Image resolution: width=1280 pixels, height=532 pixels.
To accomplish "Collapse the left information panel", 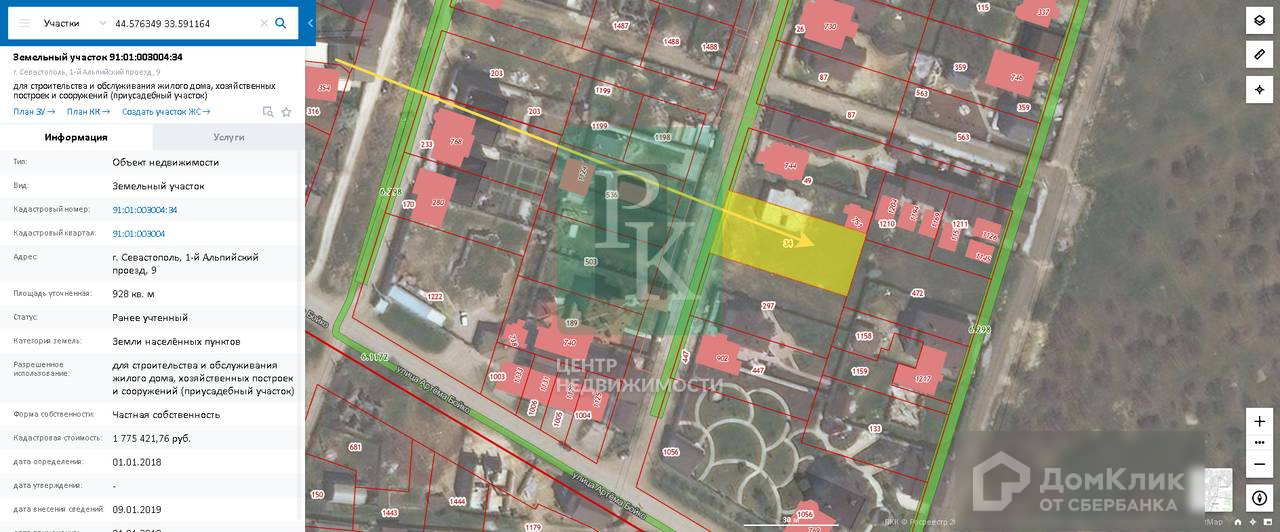I will coord(310,23).
